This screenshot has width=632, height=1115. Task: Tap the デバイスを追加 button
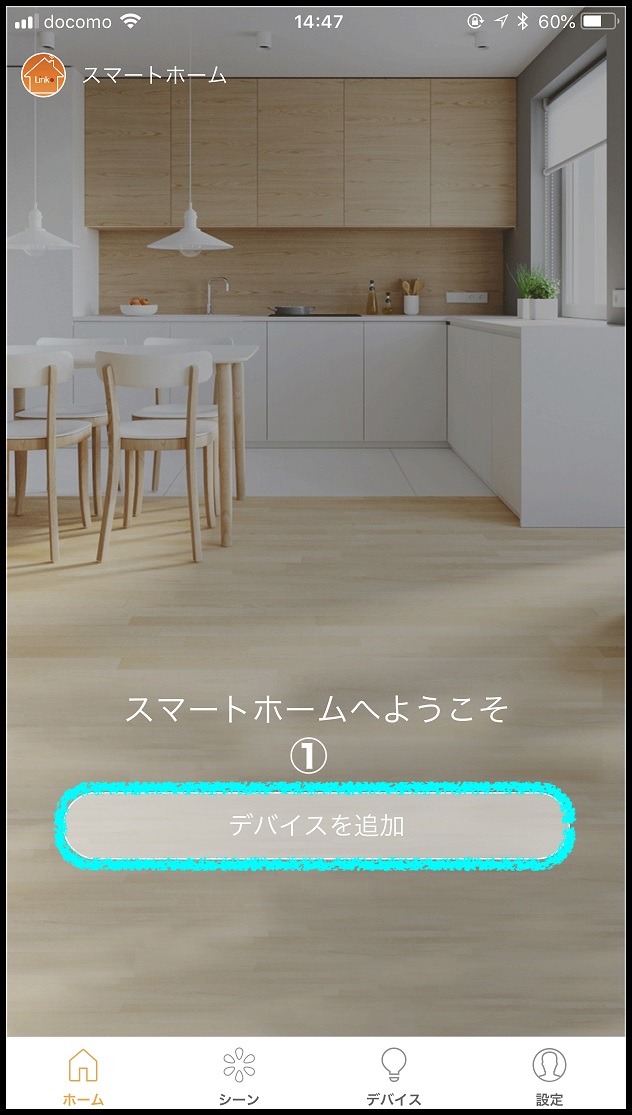(x=315, y=826)
